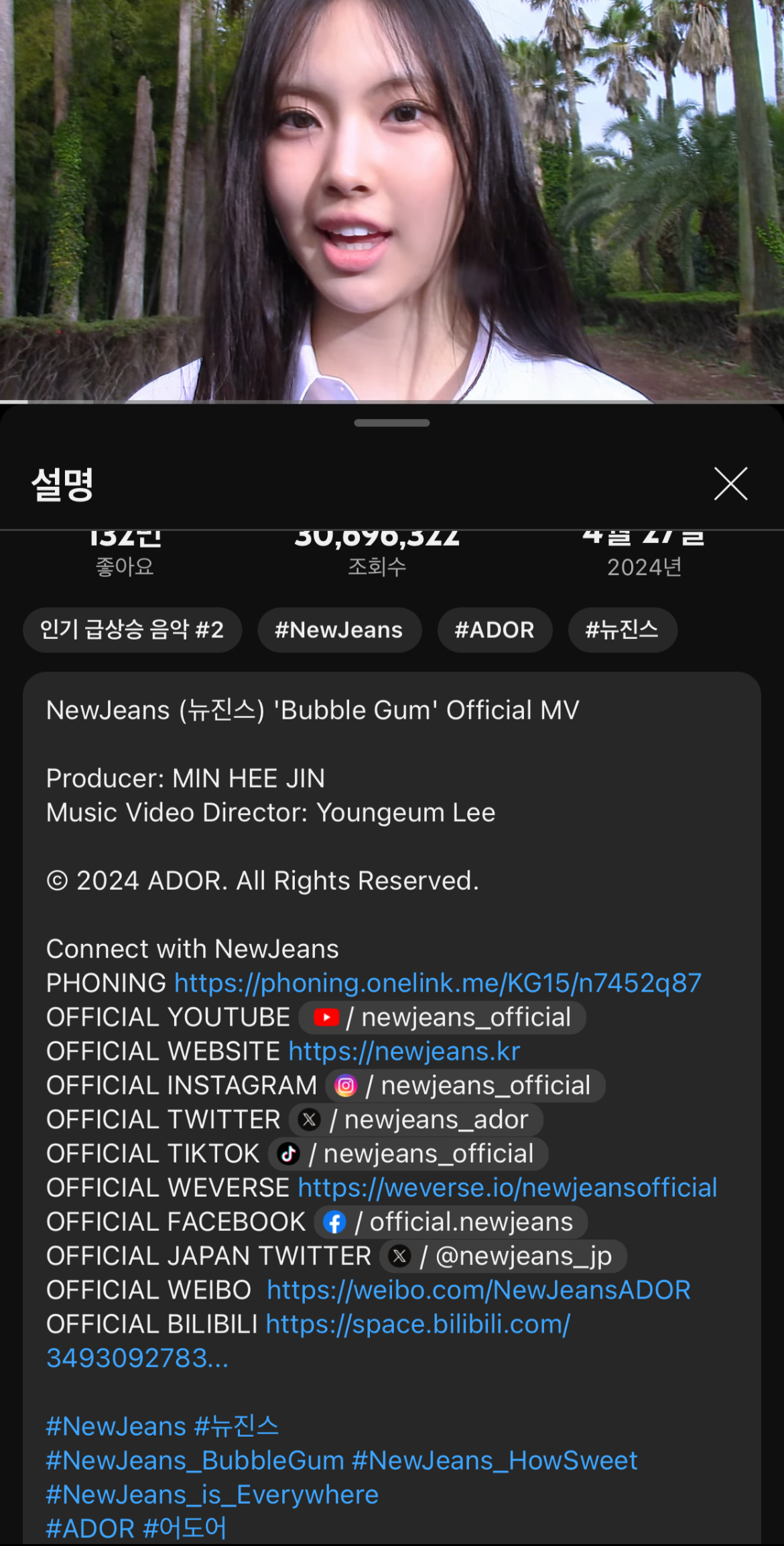The width and height of the screenshot is (784, 1546).
Task: Open the Twitter newjeans_ador link
Action: 415,1120
